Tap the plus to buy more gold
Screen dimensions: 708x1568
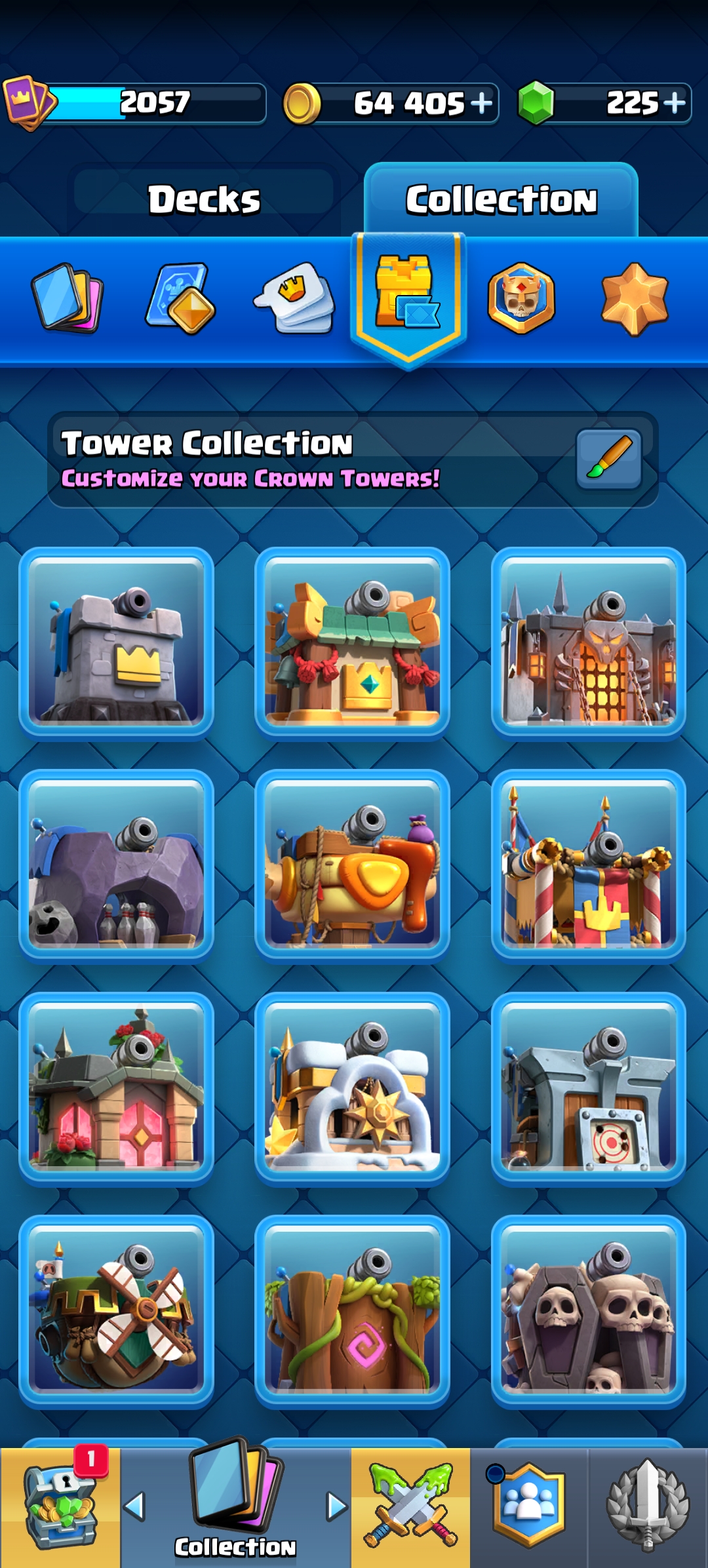[482, 103]
